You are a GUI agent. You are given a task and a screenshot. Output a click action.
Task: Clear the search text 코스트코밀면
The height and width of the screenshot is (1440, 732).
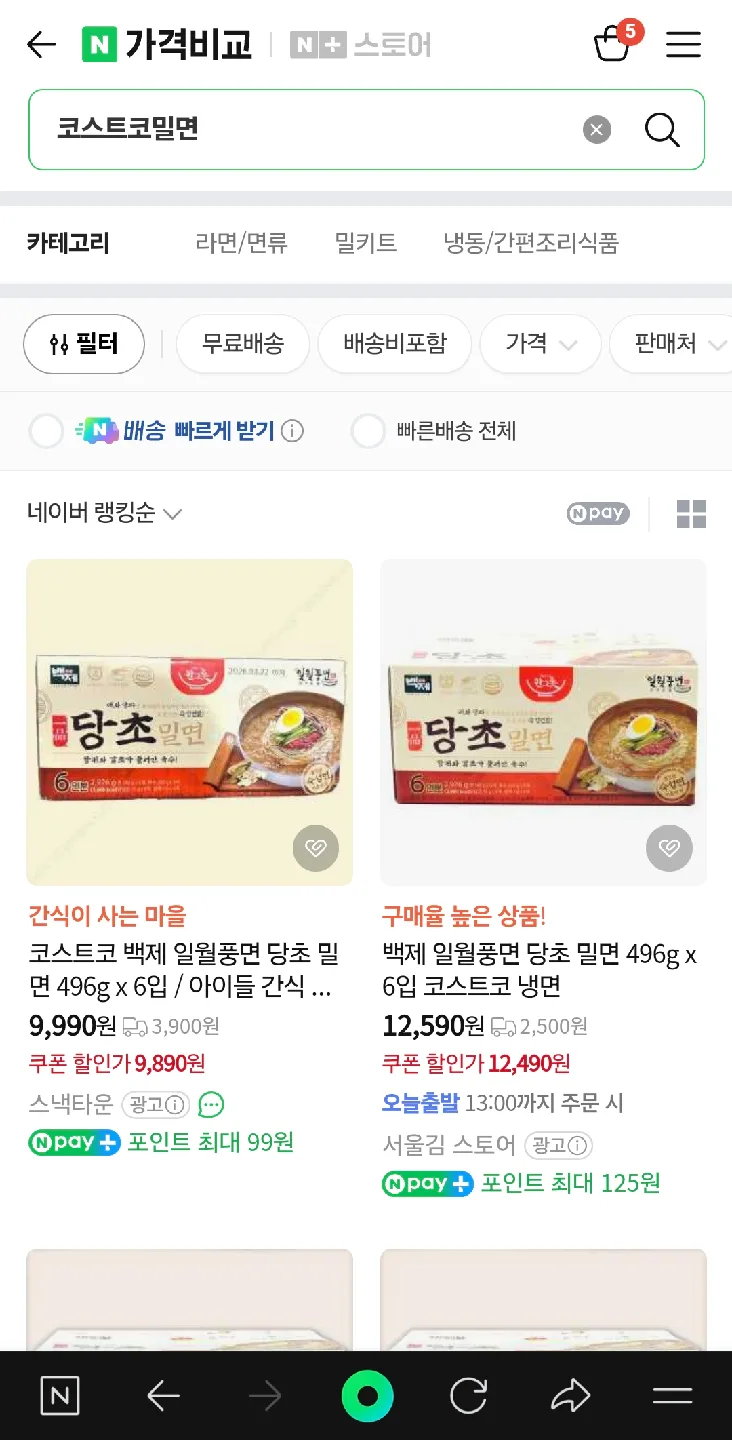coord(597,130)
